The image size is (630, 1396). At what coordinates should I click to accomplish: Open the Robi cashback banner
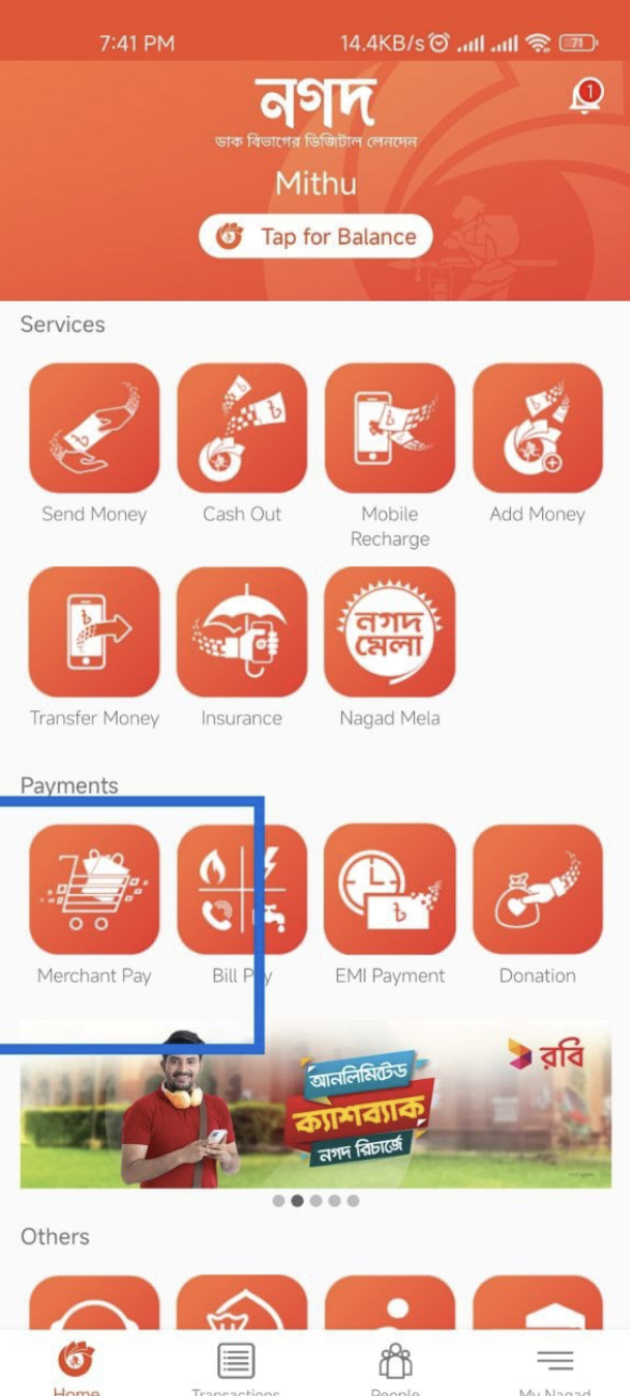[x=316, y=1104]
